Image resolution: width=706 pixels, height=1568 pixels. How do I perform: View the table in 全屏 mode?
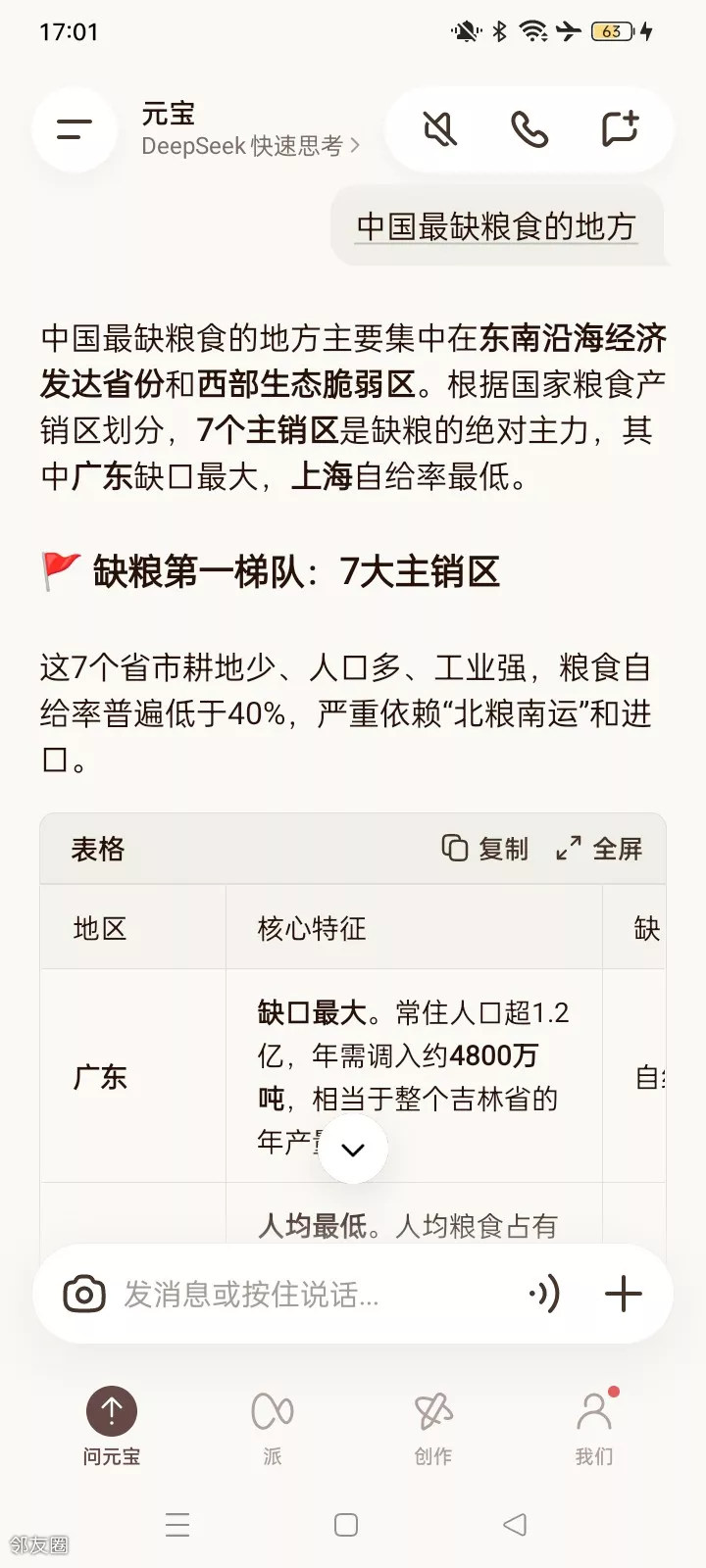pyautogui.click(x=599, y=849)
